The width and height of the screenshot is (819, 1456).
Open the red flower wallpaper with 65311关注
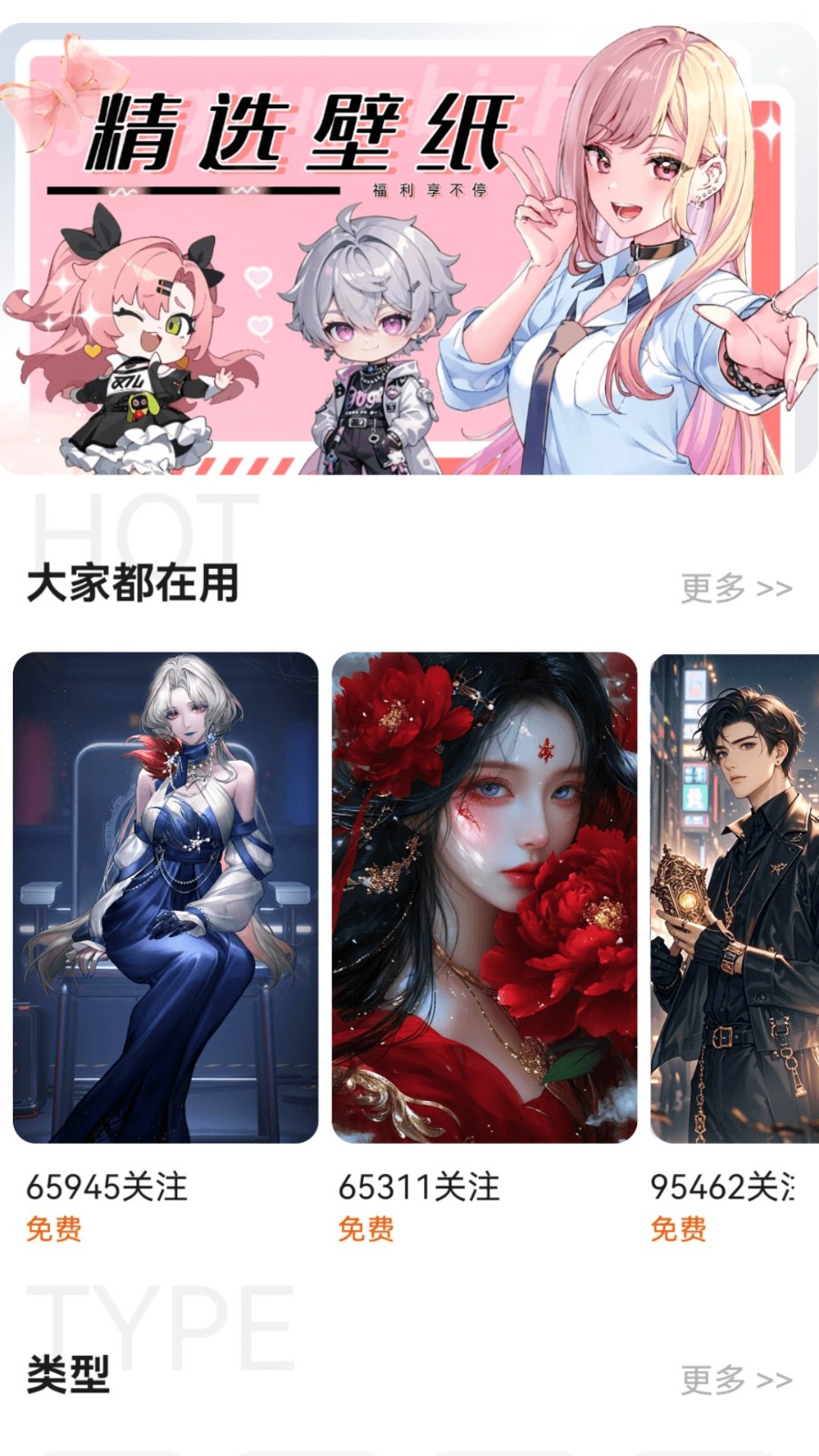(x=484, y=897)
